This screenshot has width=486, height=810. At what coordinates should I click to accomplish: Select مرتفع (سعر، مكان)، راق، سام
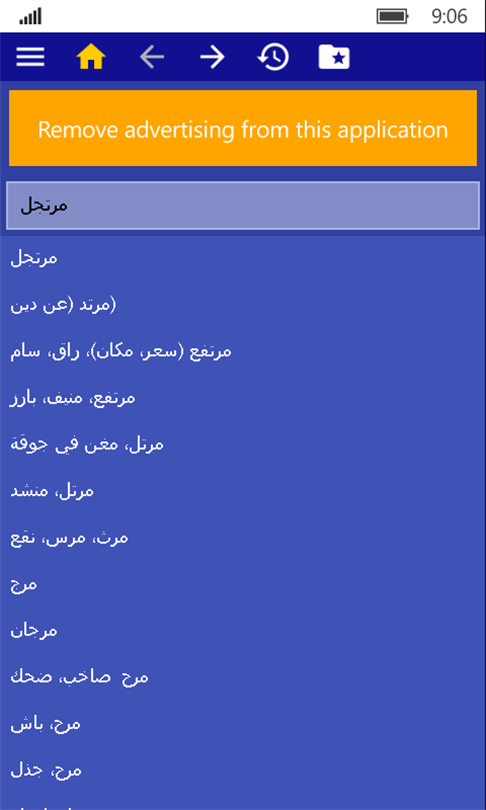243,351
